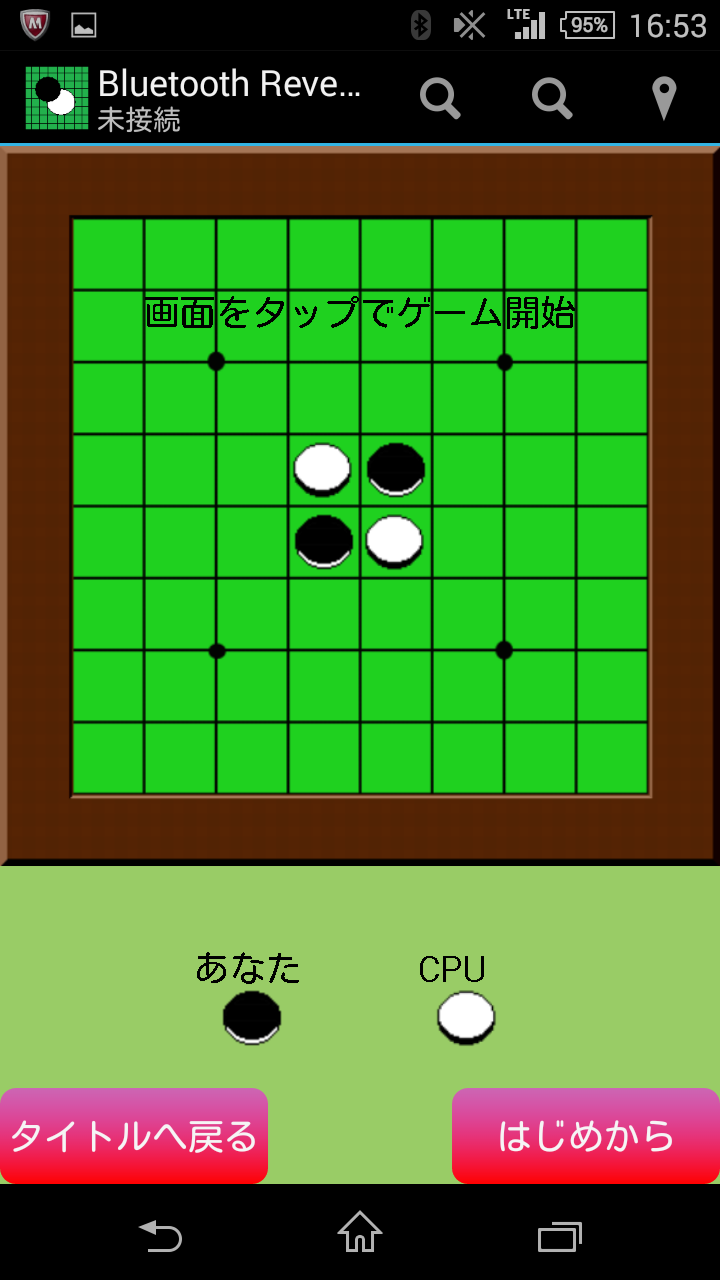The height and width of the screenshot is (1280, 720).
Task: Open recent apps from navigation bar
Action: (x=560, y=1234)
